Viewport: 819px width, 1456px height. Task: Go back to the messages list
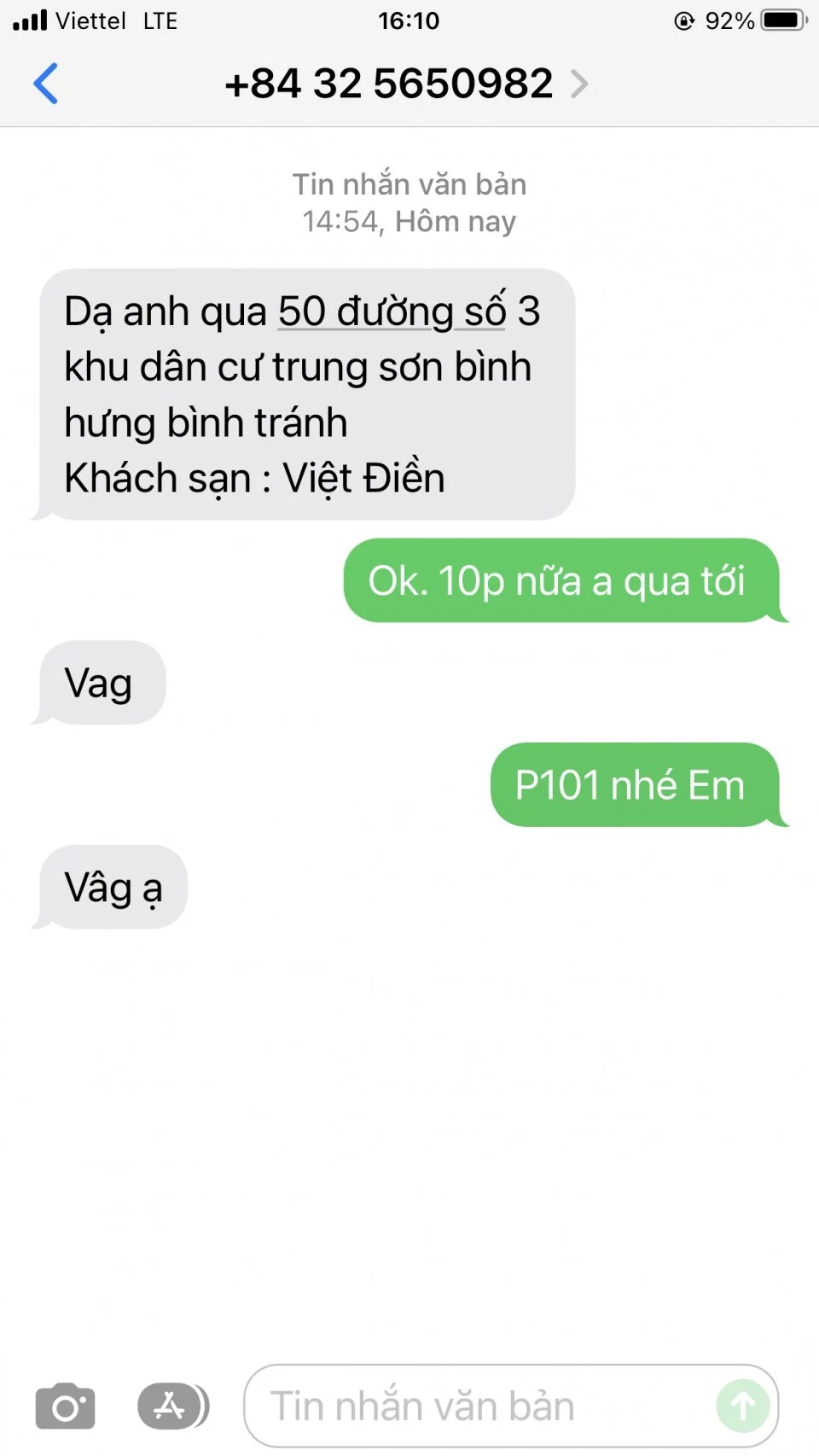click(45, 84)
